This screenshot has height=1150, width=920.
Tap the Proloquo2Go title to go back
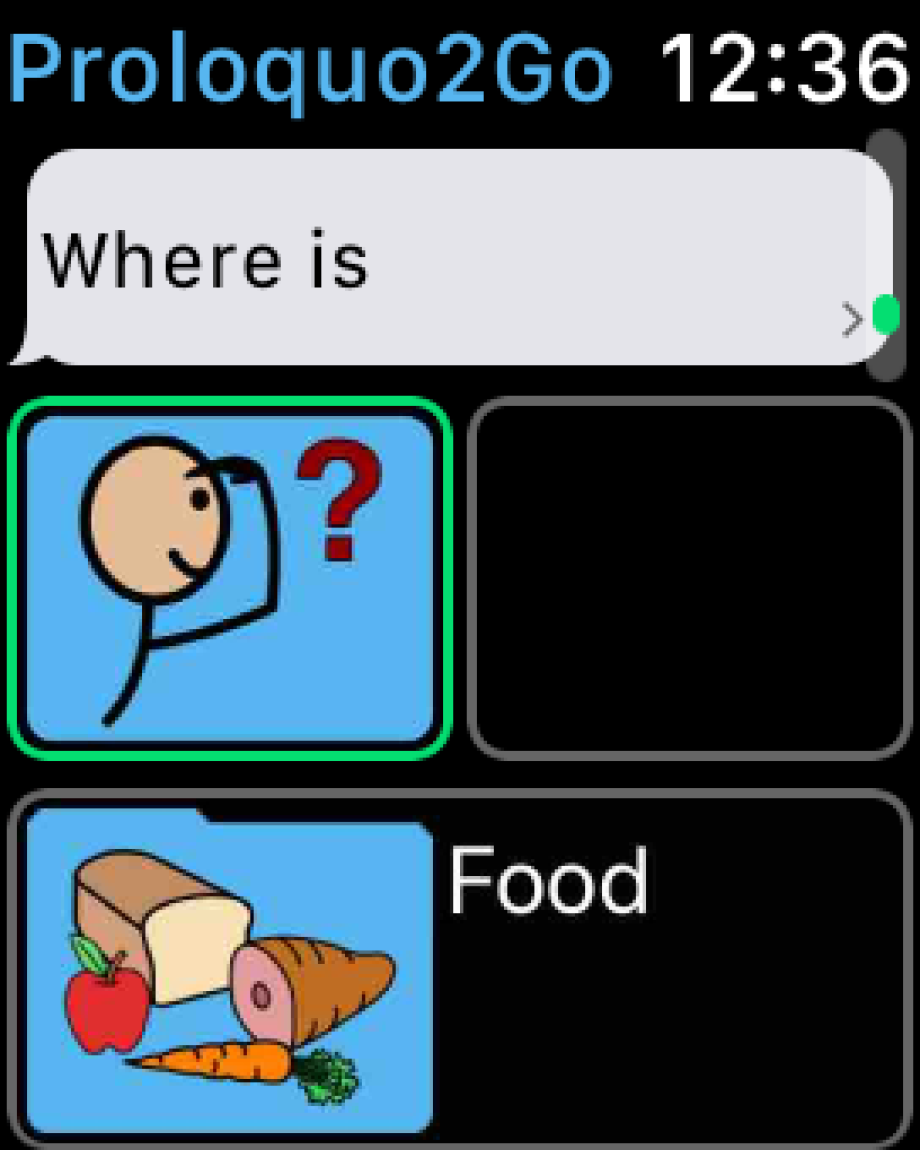(x=310, y=68)
